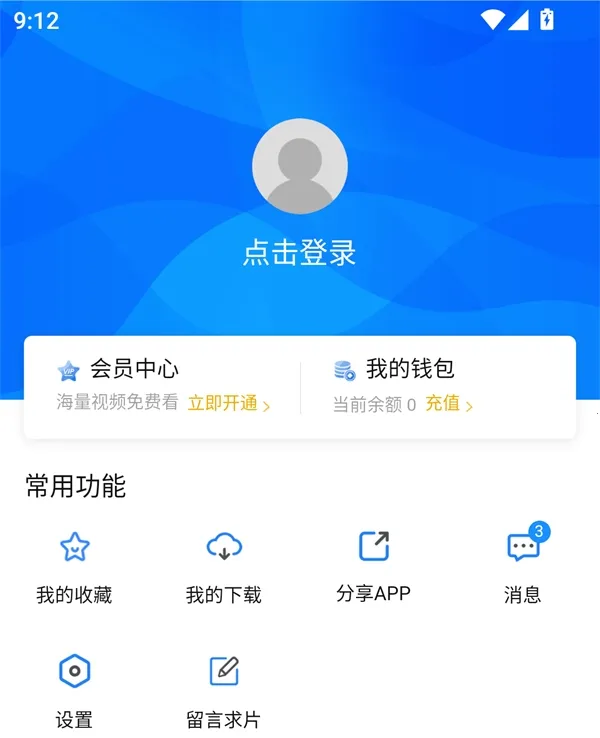Open the 会员中心 member center card
Viewport: 600px width, 738px height.
coord(134,369)
